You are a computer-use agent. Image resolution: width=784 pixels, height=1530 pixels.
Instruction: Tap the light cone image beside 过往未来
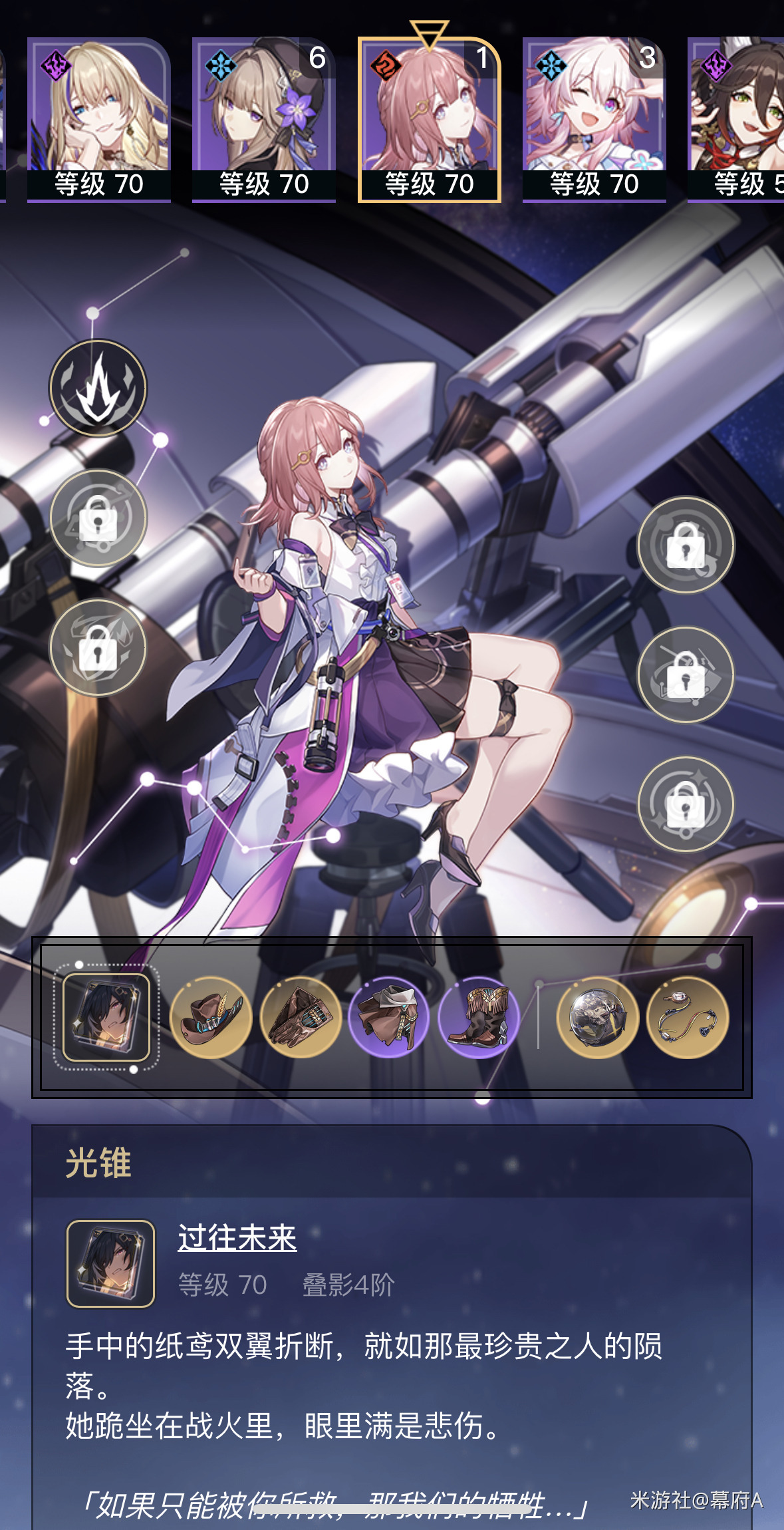(110, 1263)
